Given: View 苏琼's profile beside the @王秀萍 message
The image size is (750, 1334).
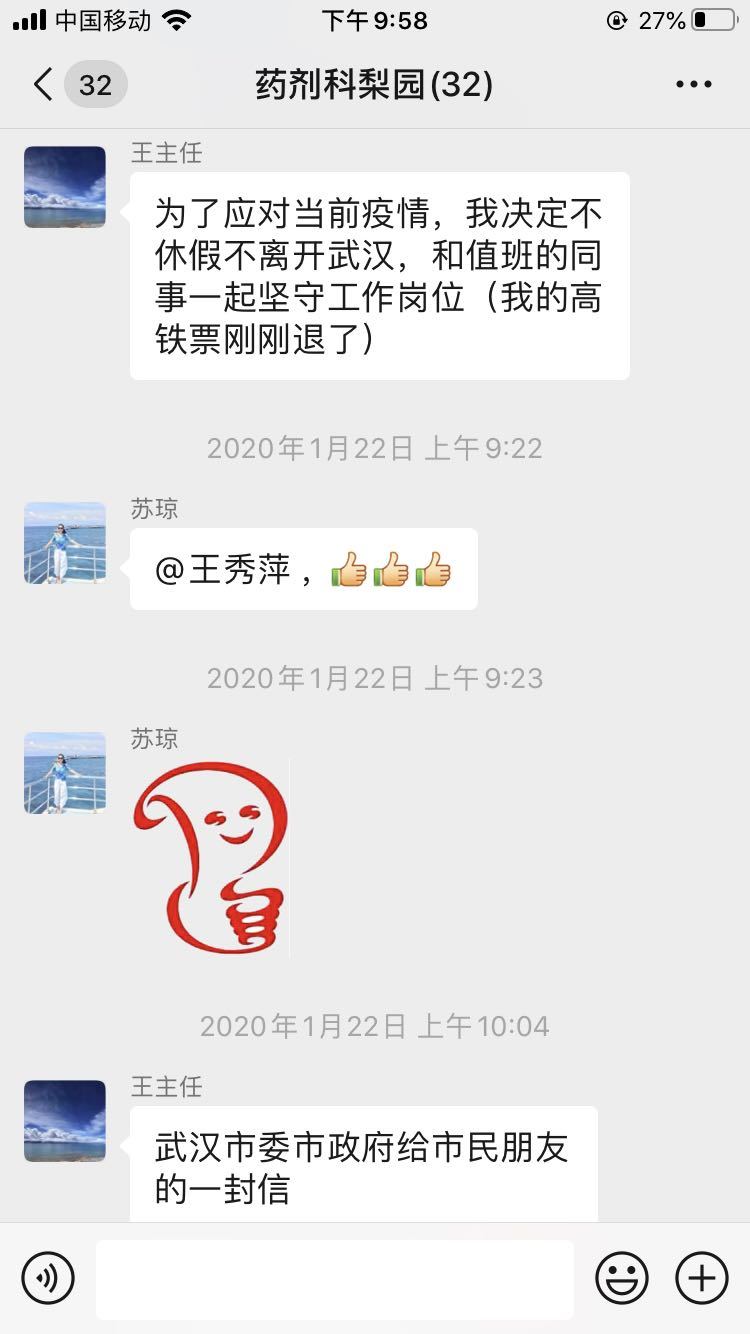Looking at the screenshot, I should tap(65, 543).
